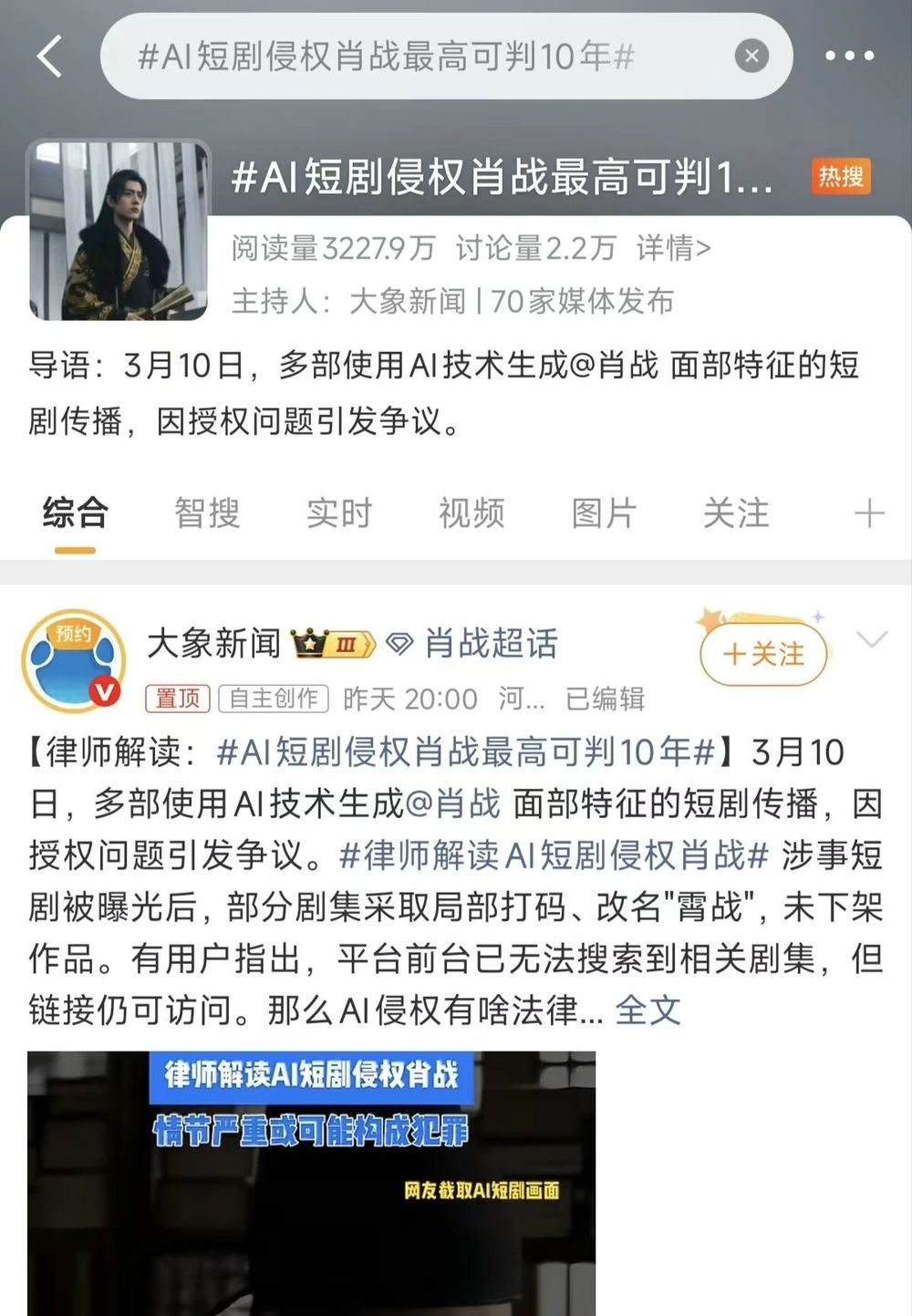Tap the search field with the hashtag
This screenshot has height=1316, width=912.
410,57
